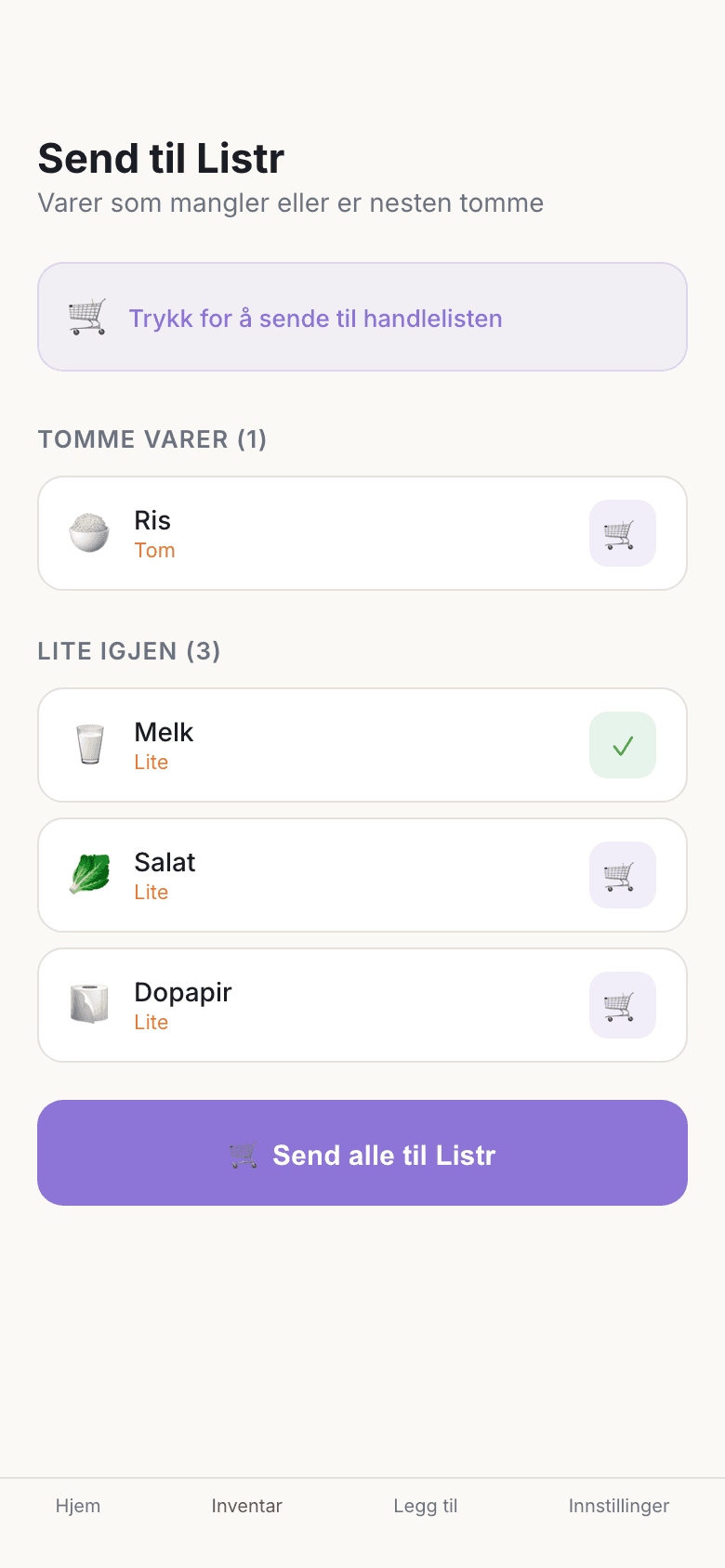Click the LITE IGJEN section header
The height and width of the screenshot is (1568, 725).
pyautogui.click(x=129, y=651)
